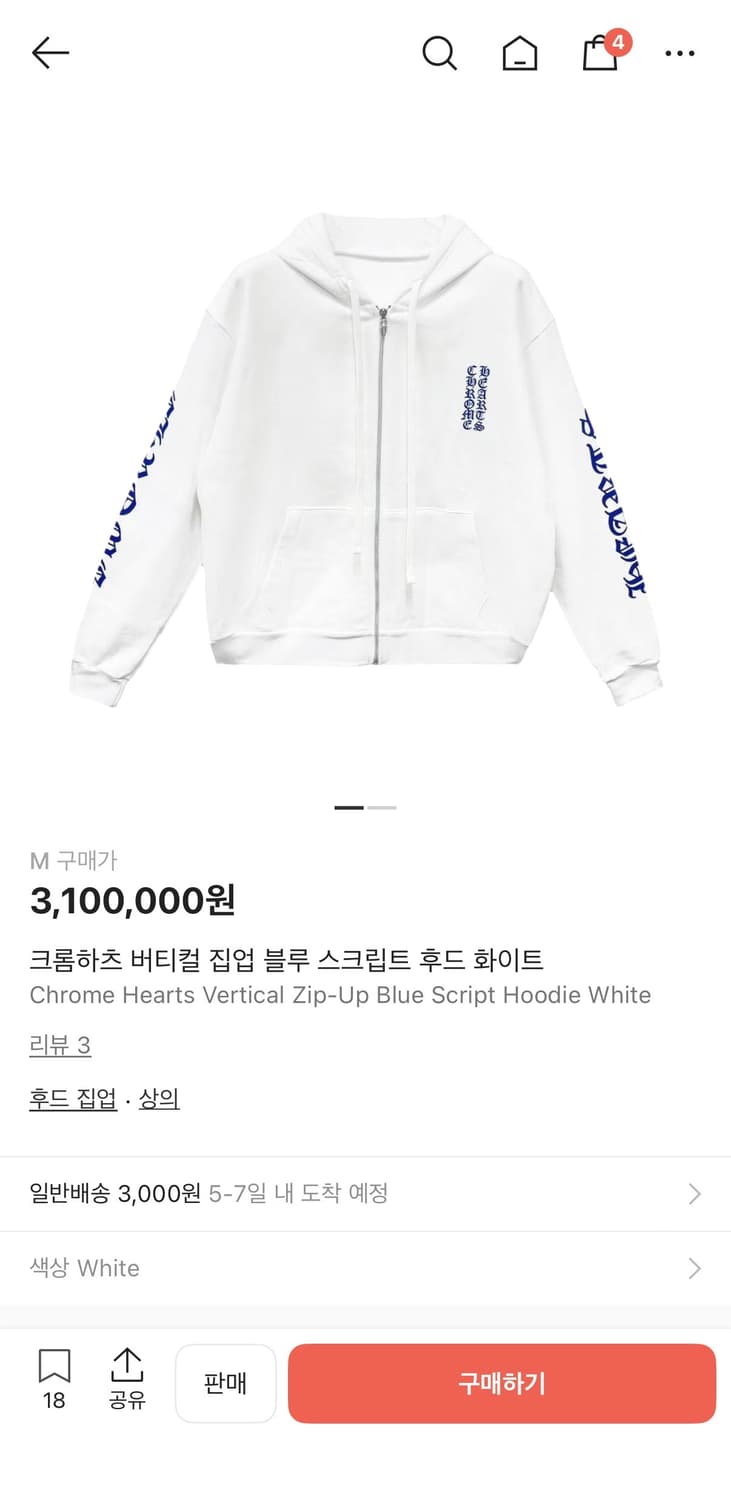This screenshot has height=1500, width=731.
Task: Open the share (공유) icon
Action: [x=127, y=1382]
